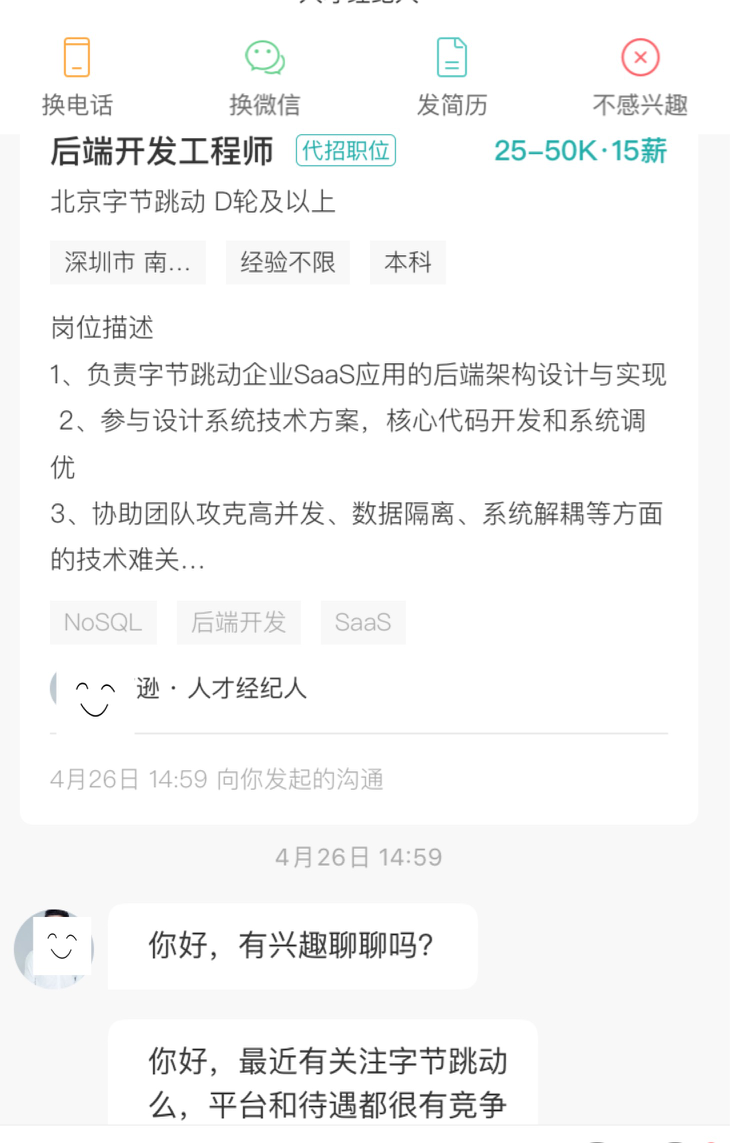
Task: Tap the 代招职位 badge on the job card
Action: click(x=345, y=148)
